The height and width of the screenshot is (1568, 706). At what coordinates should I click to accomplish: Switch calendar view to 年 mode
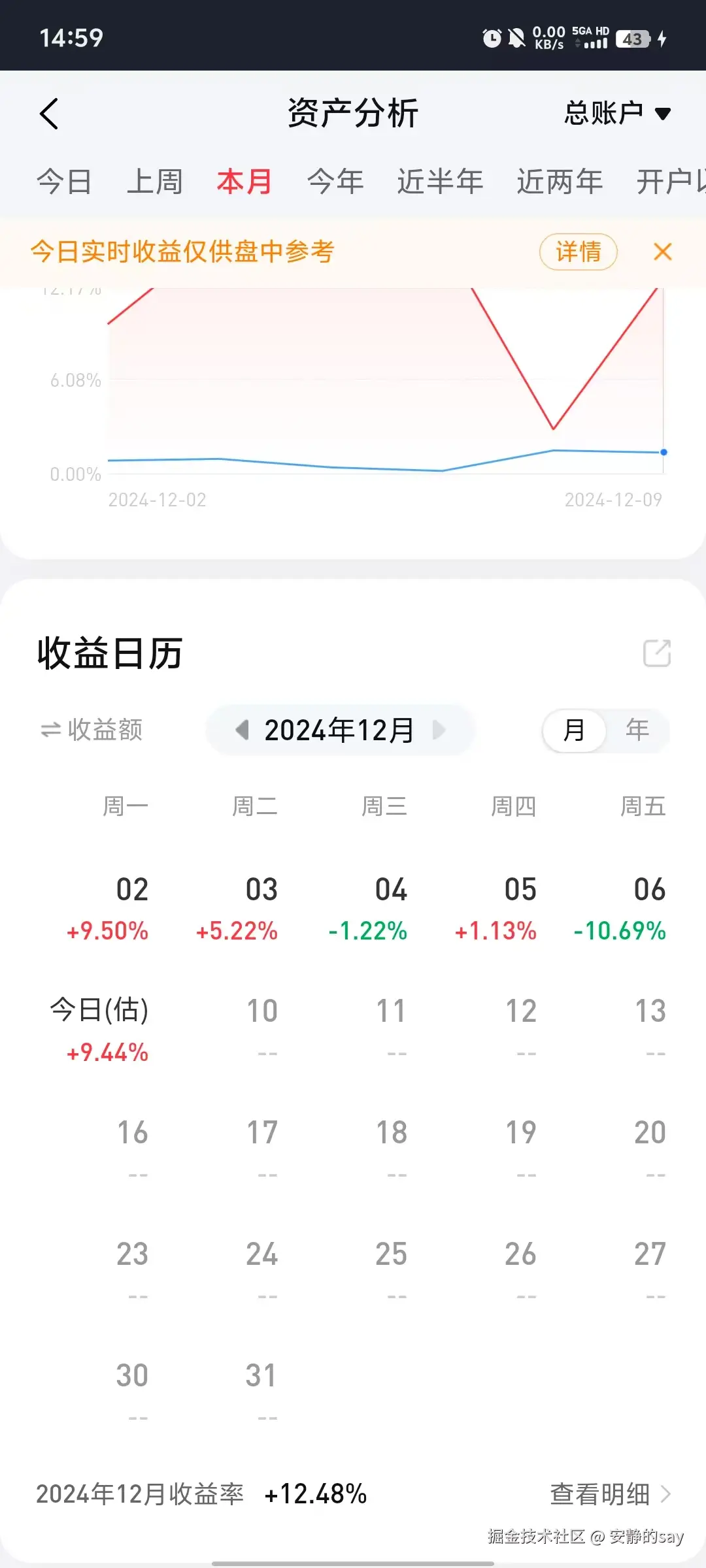point(637,730)
